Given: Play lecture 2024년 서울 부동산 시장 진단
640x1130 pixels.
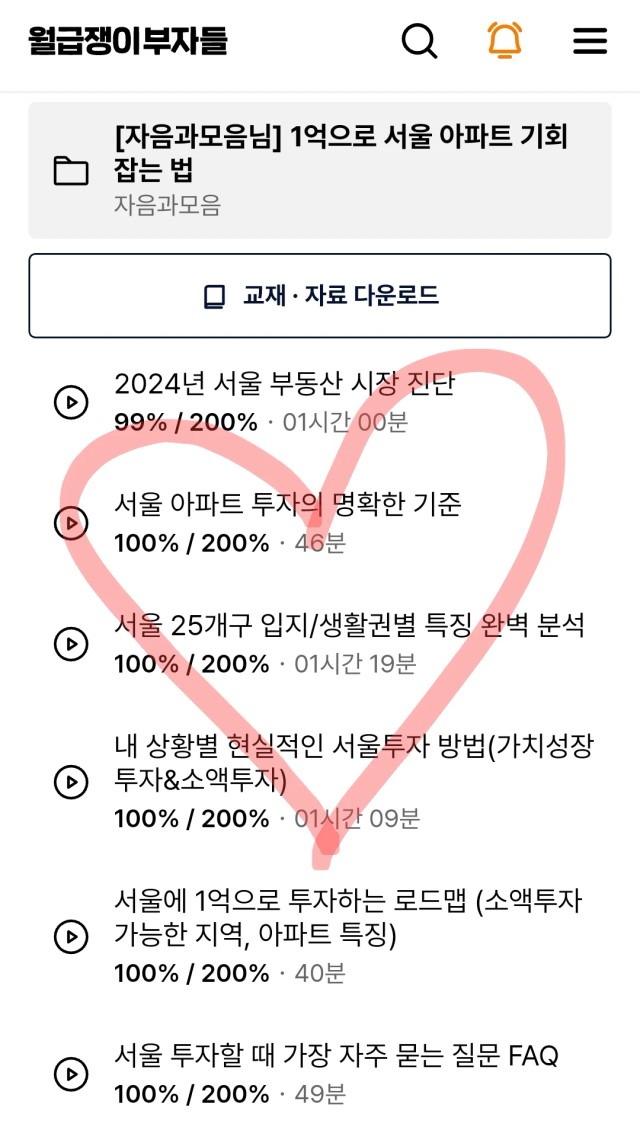Looking at the screenshot, I should [71, 402].
